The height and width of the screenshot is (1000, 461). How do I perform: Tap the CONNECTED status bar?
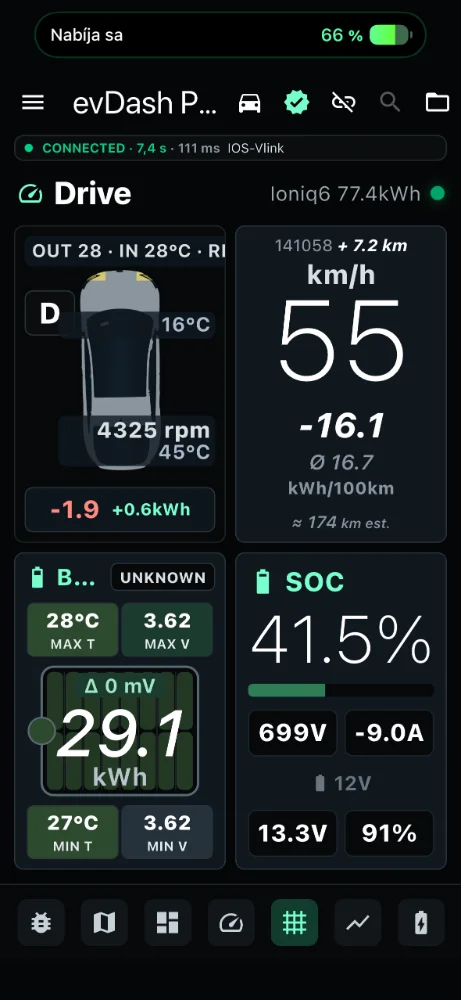pyautogui.click(x=230, y=148)
